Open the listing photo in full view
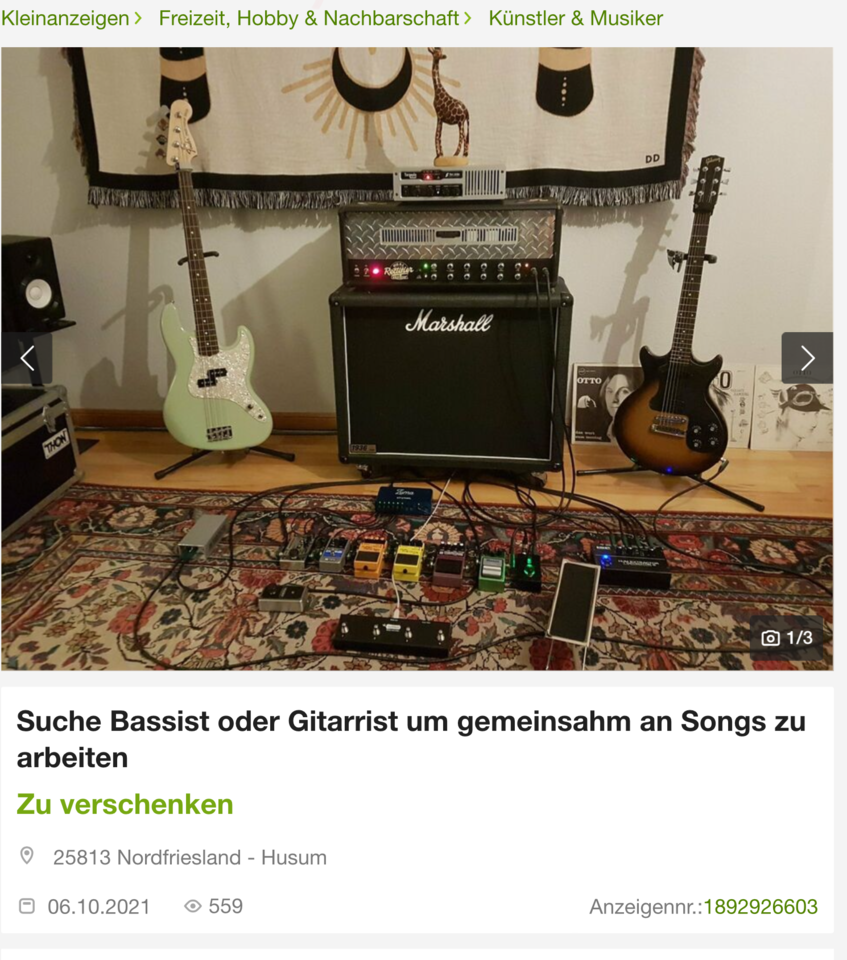847x960 pixels. [417, 300]
